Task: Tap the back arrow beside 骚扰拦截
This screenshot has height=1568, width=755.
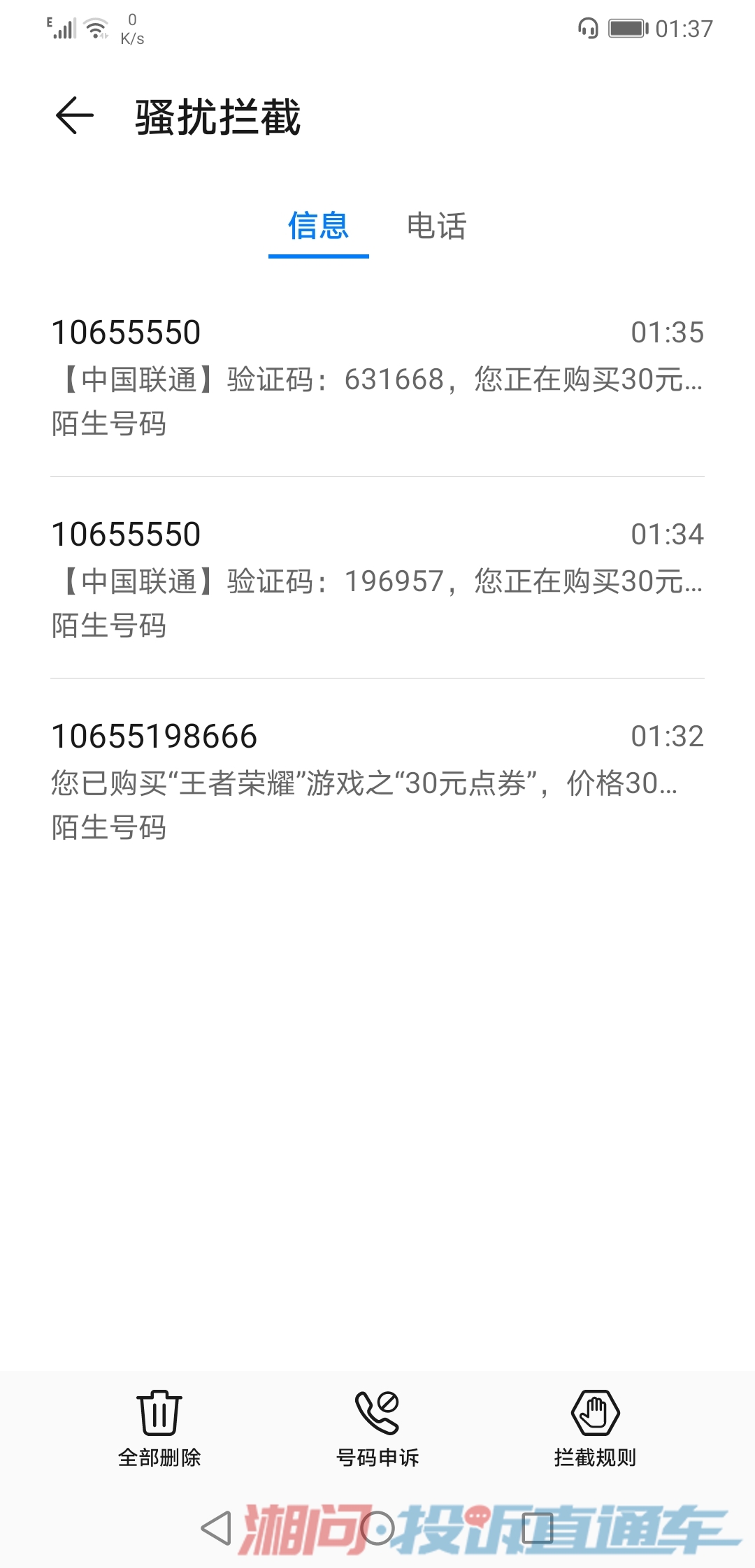Action: coord(72,115)
